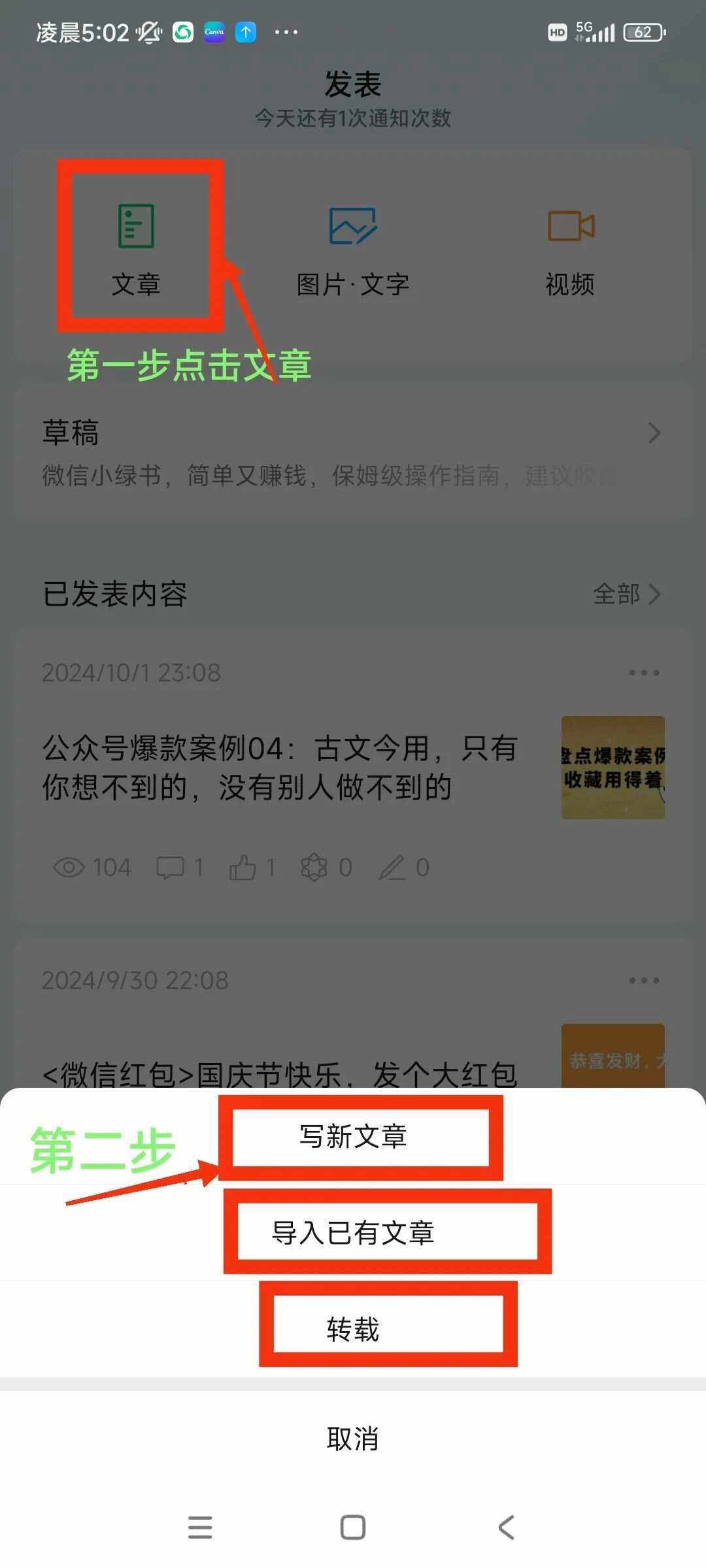Tap the 转载 repost option
This screenshot has height=1568, width=706.
(x=353, y=1329)
